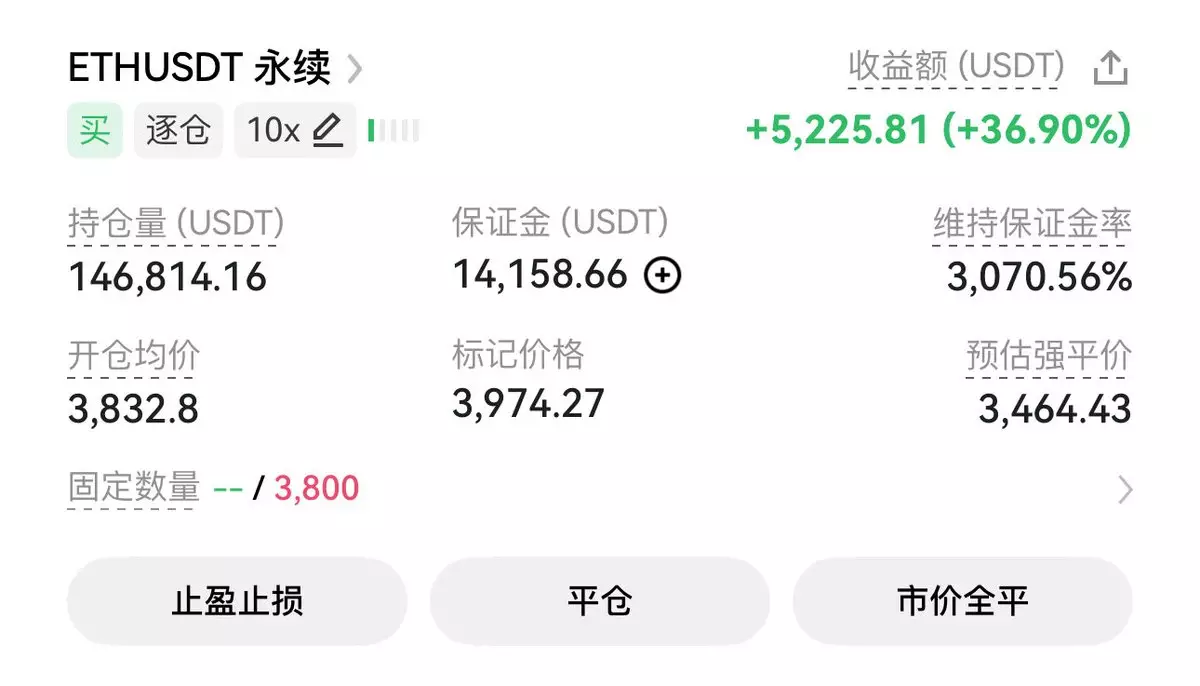Expand the 固定数量 row chevron
1200x686 pixels.
(x=1125, y=489)
